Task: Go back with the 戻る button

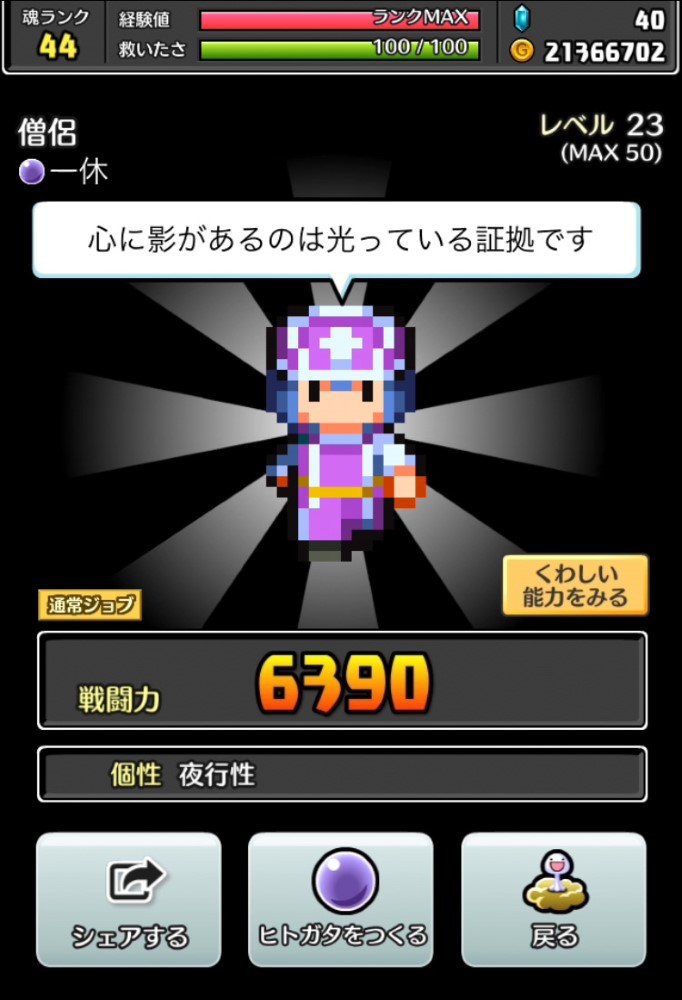Action: point(553,899)
